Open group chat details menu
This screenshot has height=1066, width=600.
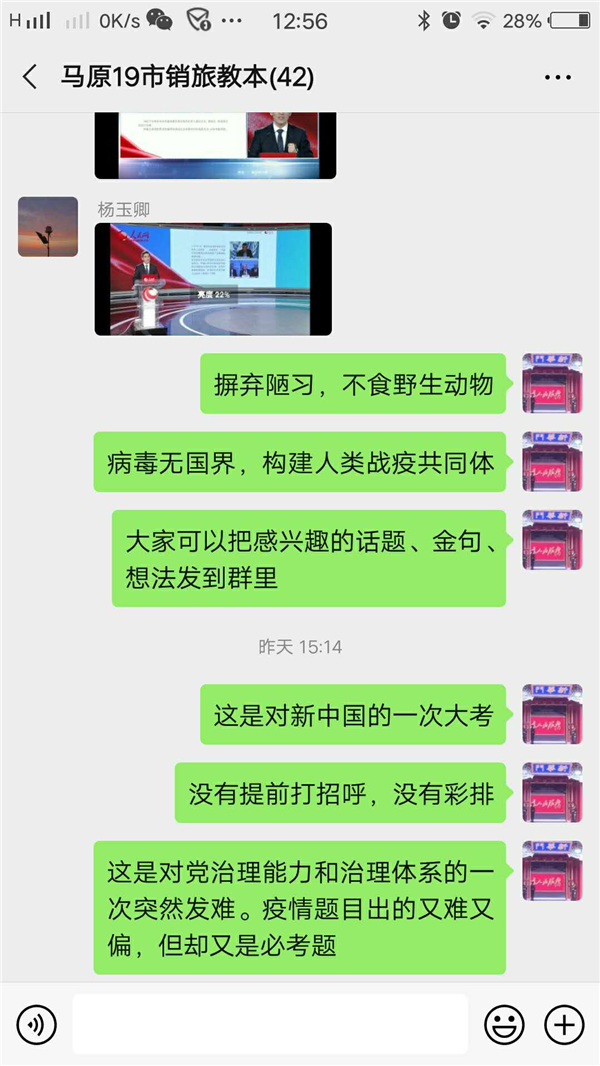[557, 77]
